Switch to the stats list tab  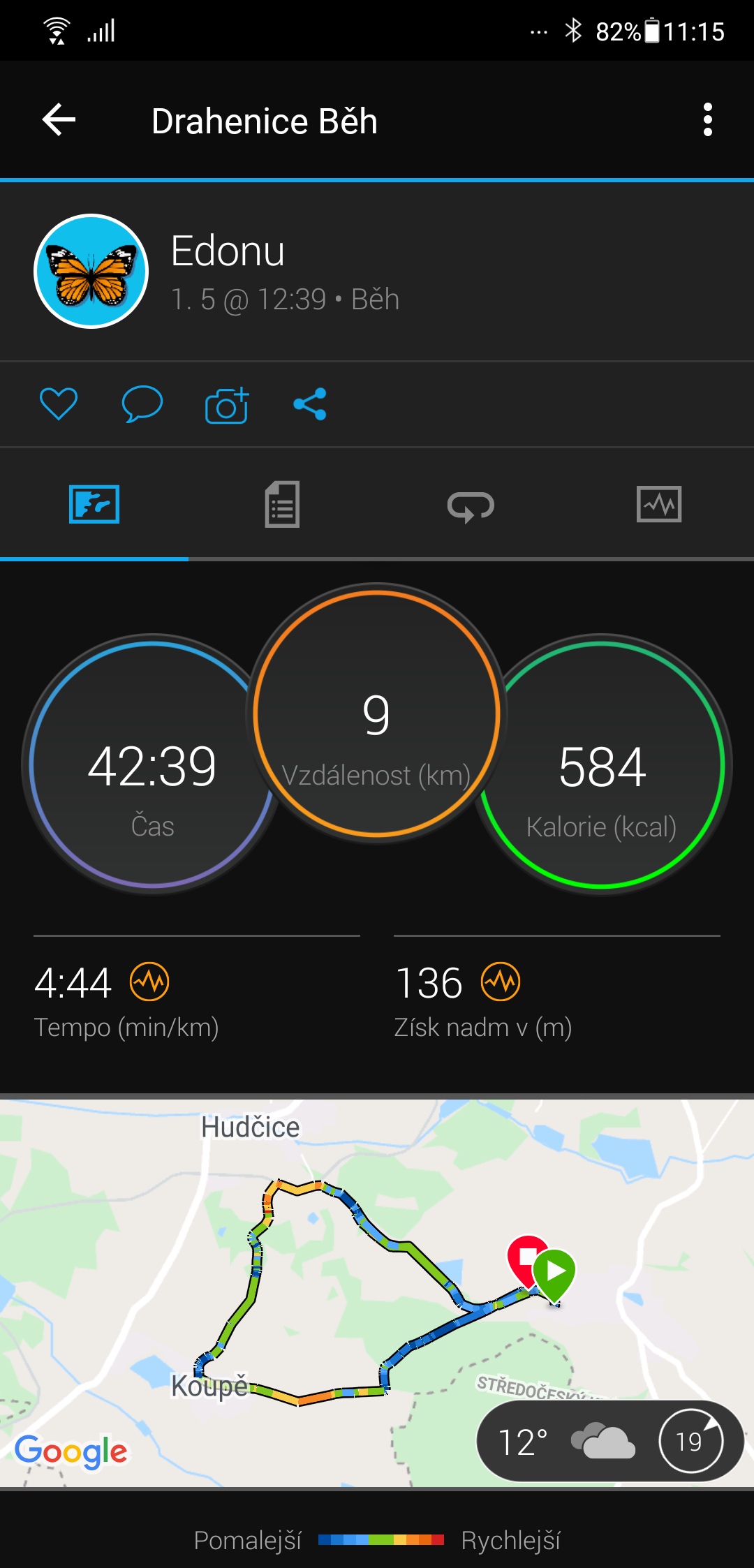282,504
